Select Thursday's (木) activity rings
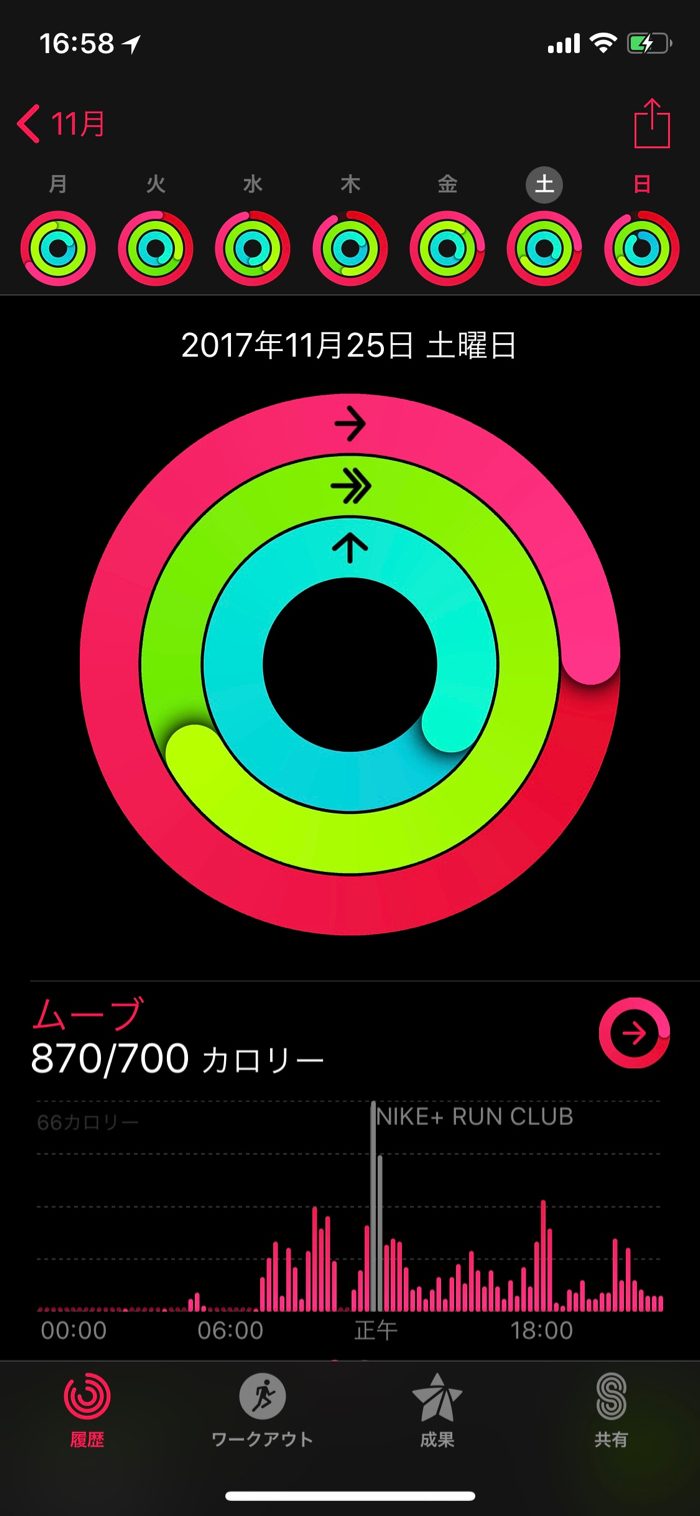The width and height of the screenshot is (700, 1516). click(350, 248)
